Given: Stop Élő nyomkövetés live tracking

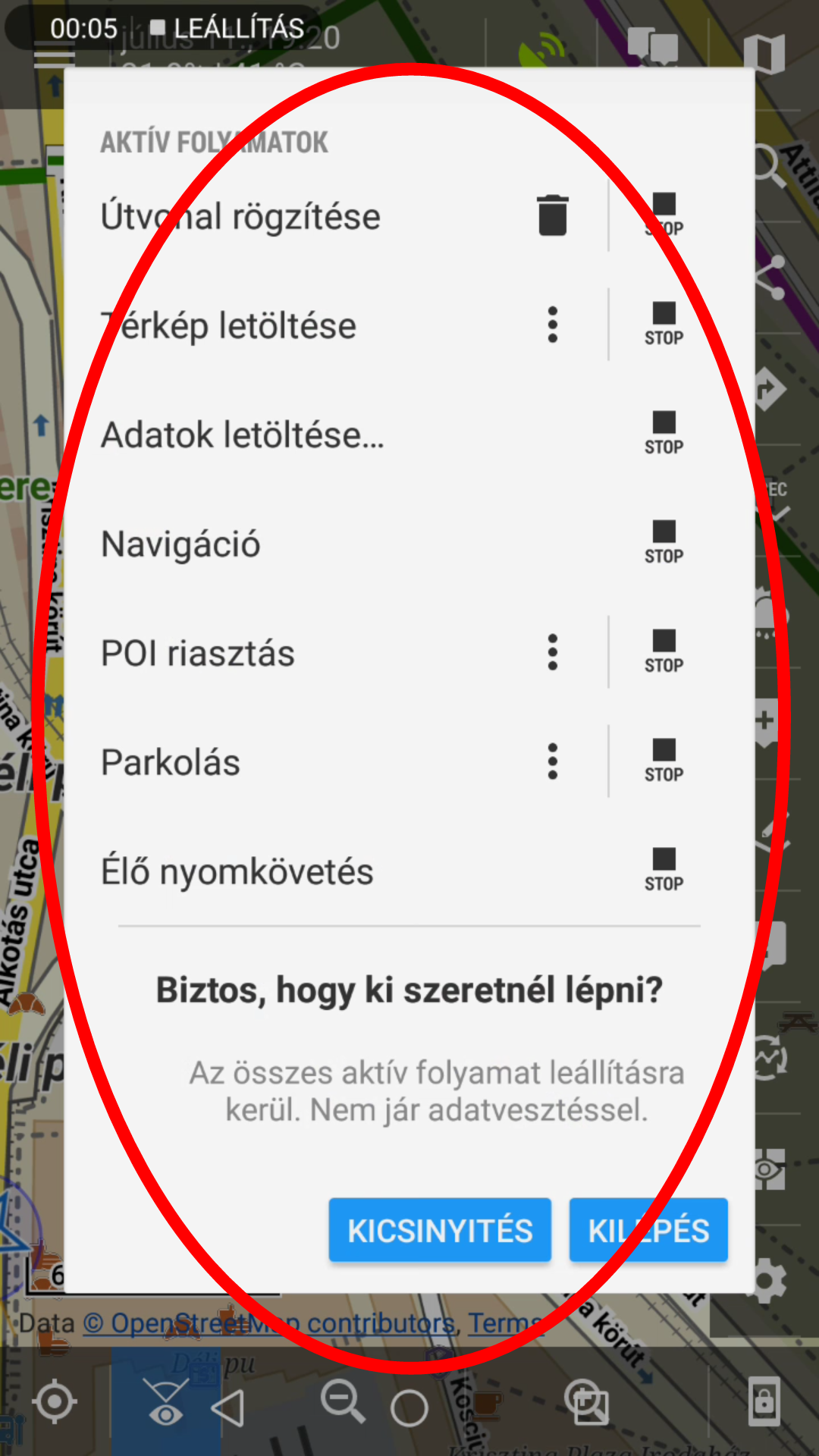Looking at the screenshot, I should click(664, 871).
